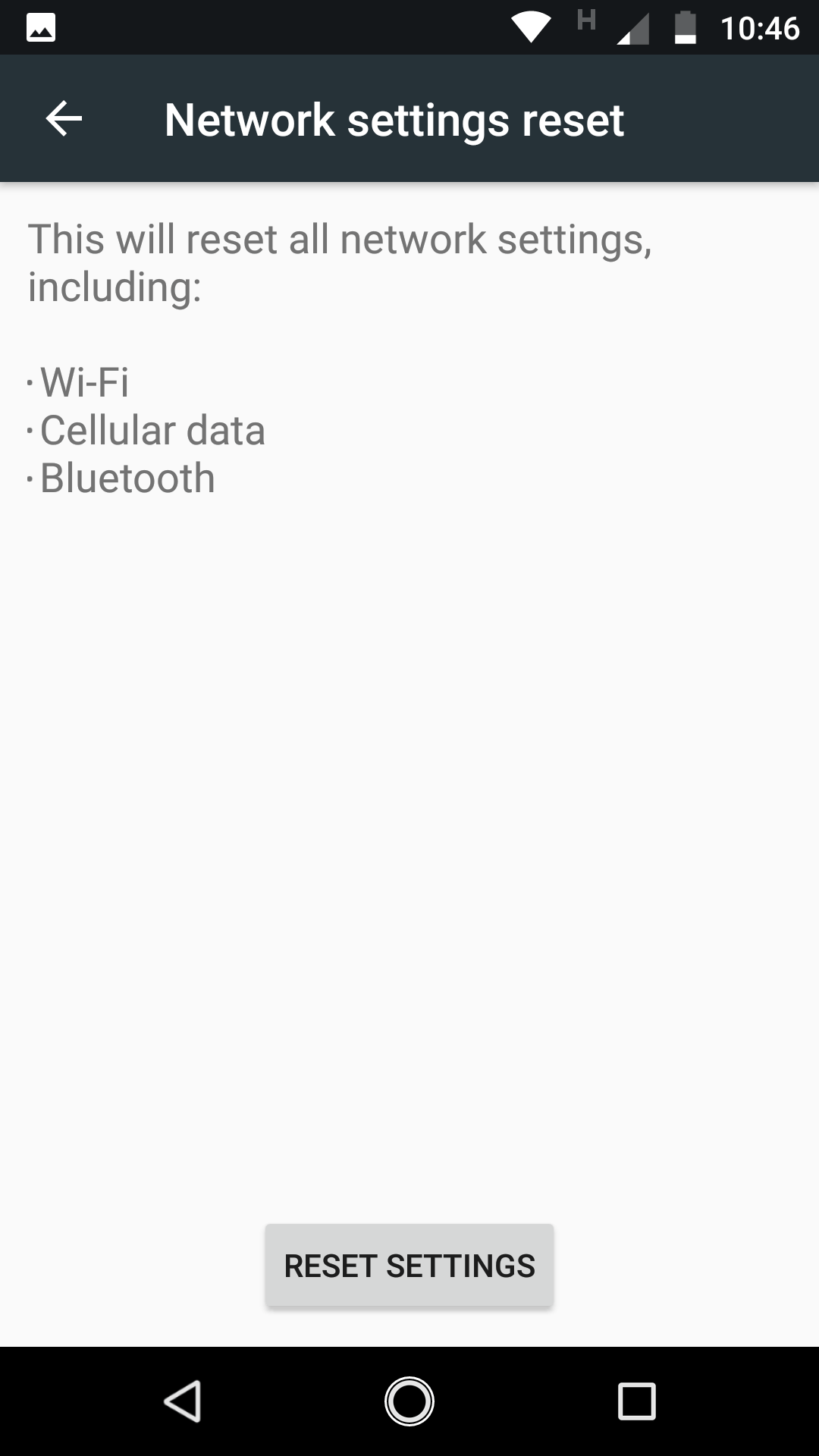819x1456 pixels.
Task: Tap the RESET SETTINGS button
Action: pyautogui.click(x=409, y=1266)
